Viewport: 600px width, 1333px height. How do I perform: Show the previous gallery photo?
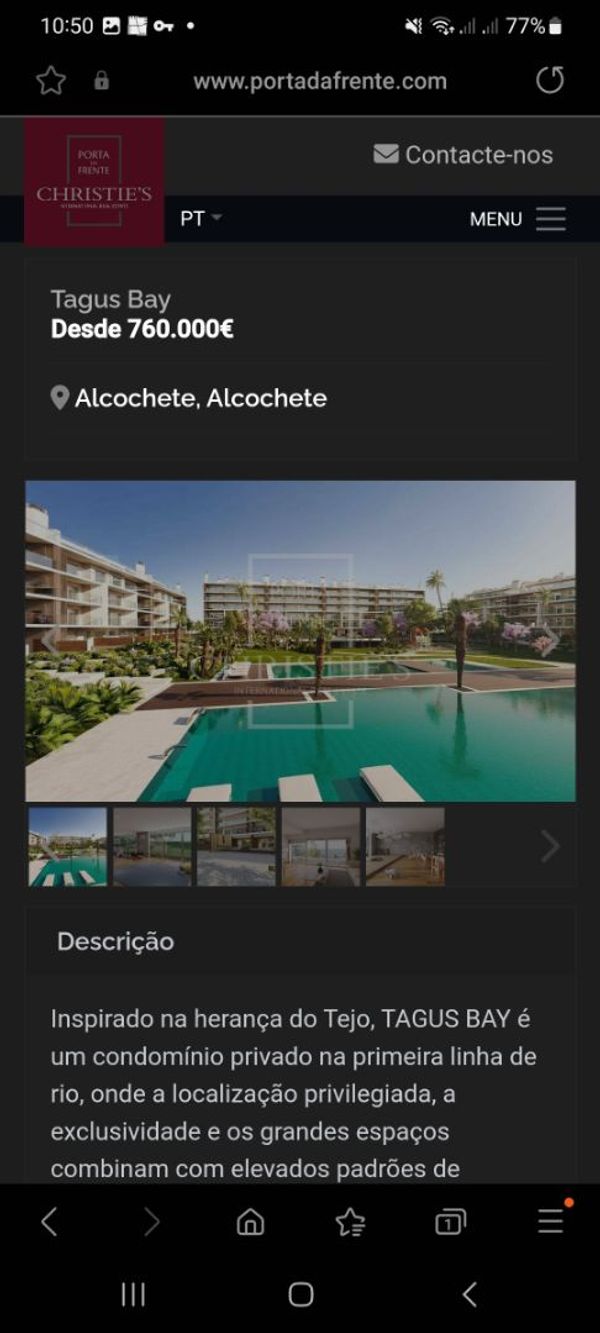click(x=50, y=640)
